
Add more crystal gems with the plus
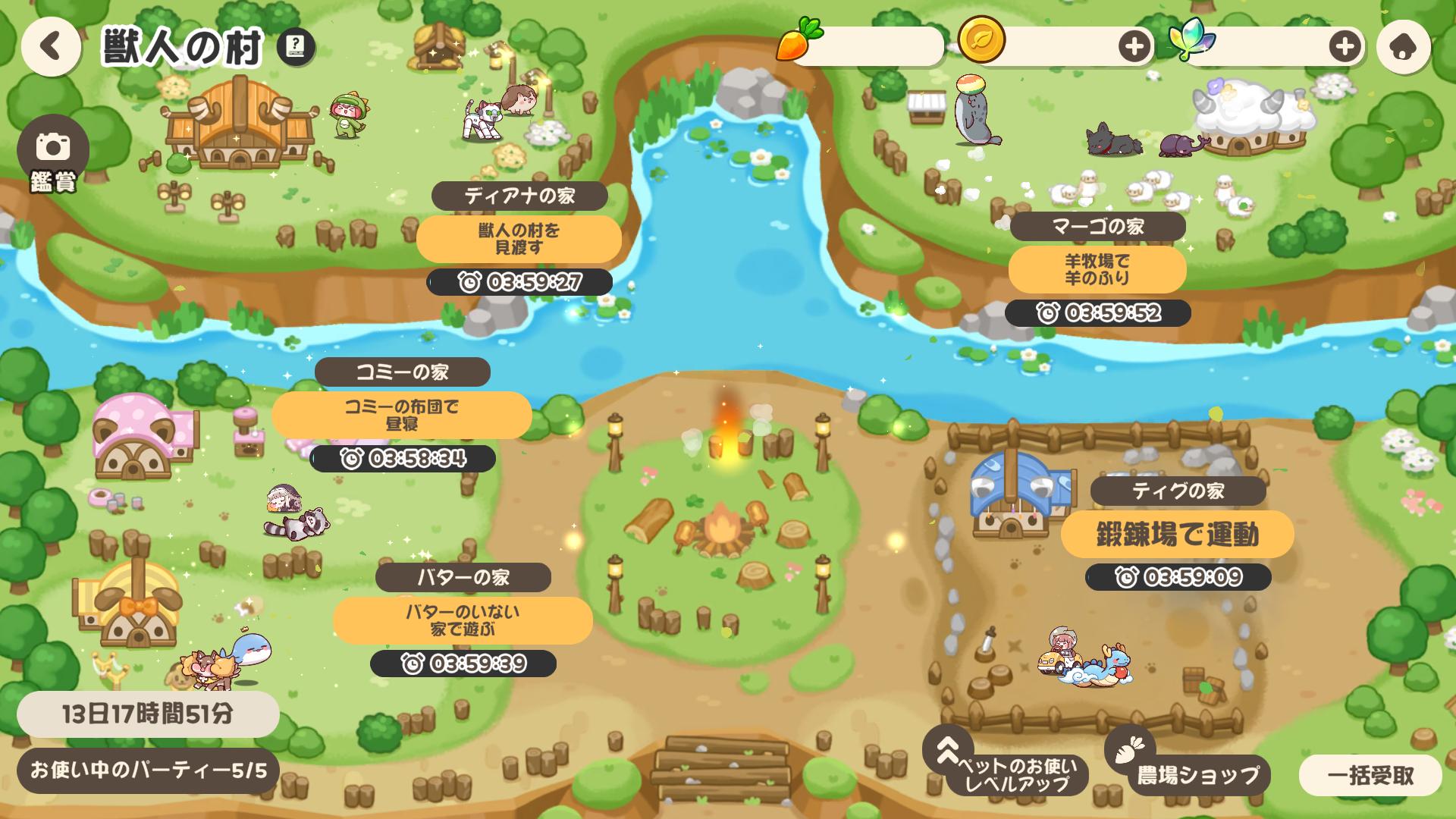[1345, 47]
